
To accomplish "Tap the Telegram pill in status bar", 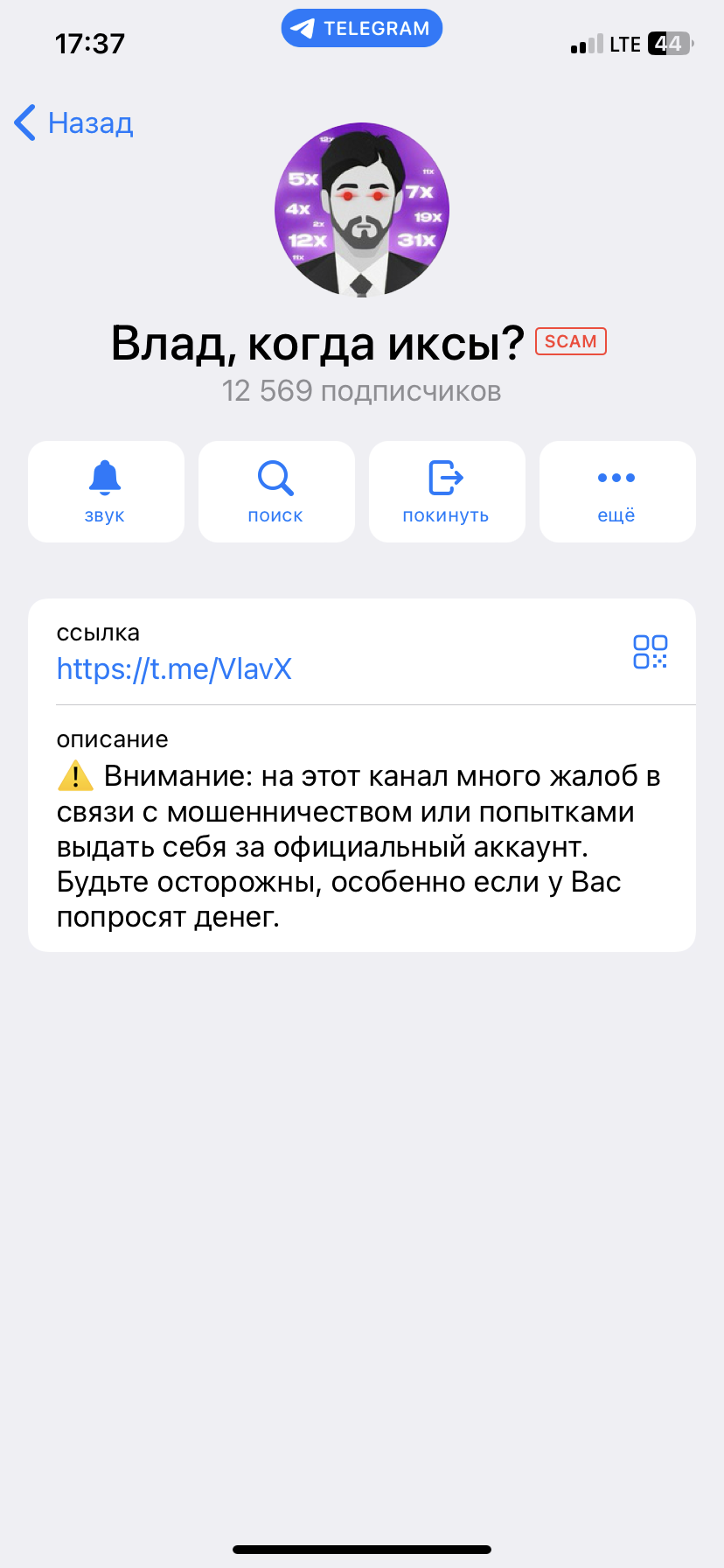I will 362,28.
